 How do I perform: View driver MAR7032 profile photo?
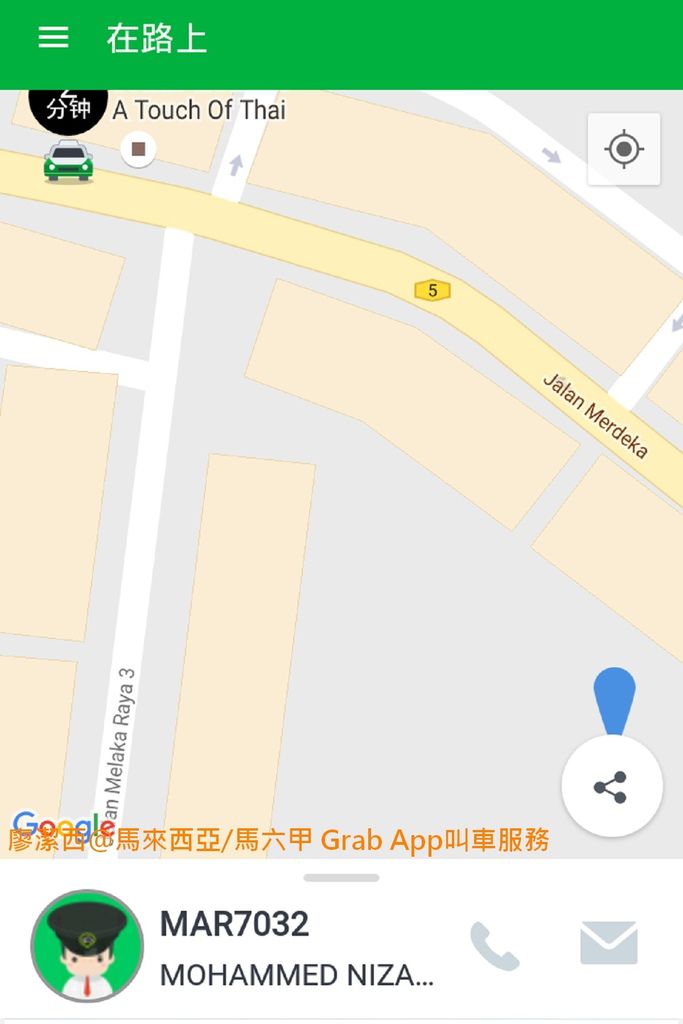coord(87,946)
